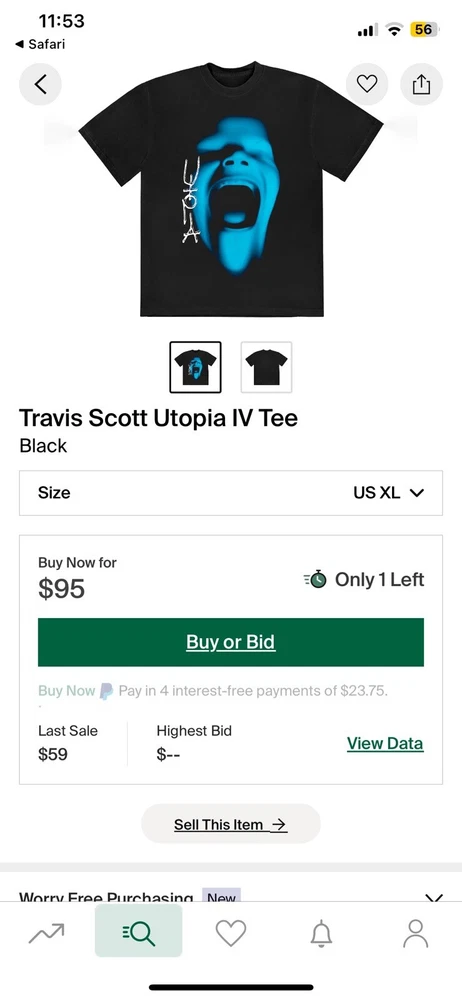Open the Size dropdown showing US XL
Image resolution: width=462 pixels, height=1000 pixels.
(231, 493)
